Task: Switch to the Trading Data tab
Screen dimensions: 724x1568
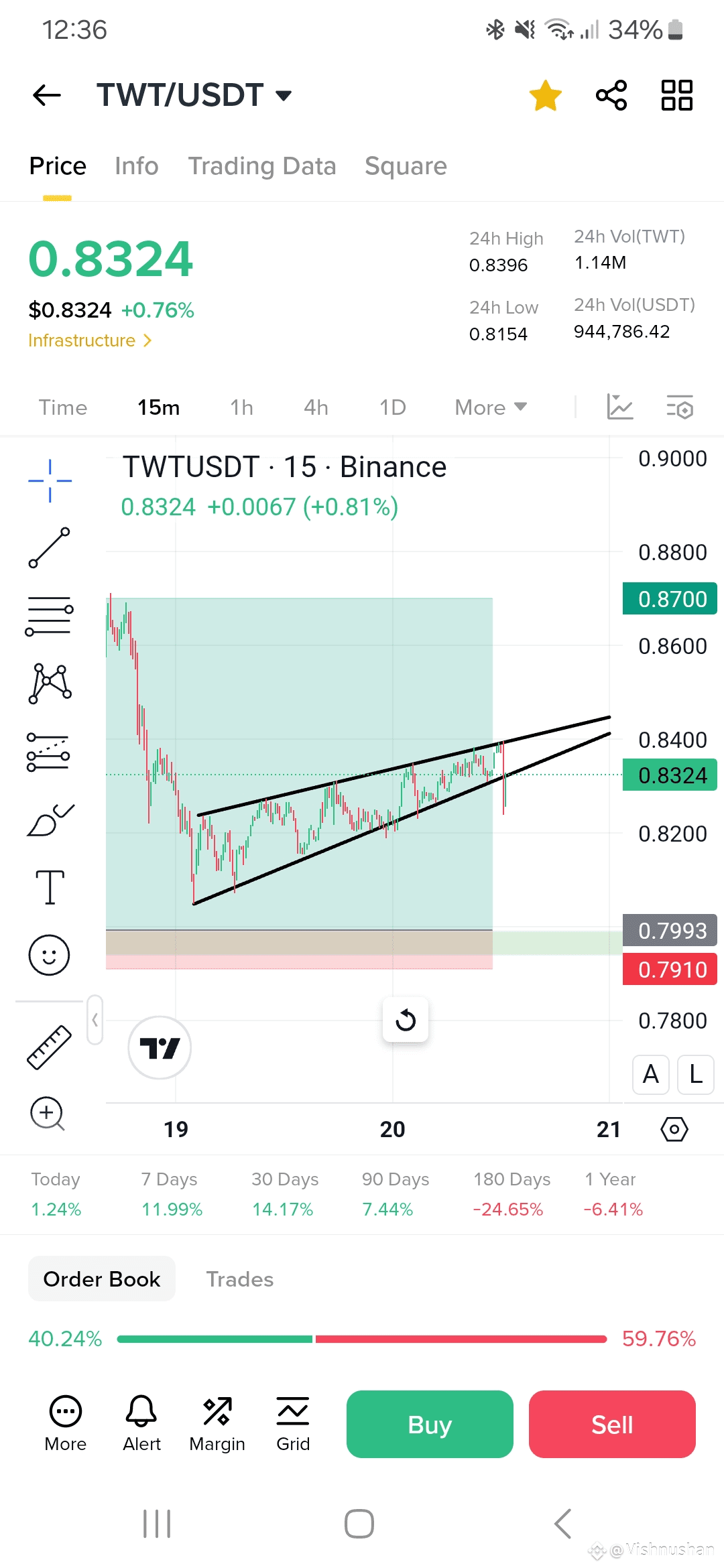Action: tap(262, 166)
